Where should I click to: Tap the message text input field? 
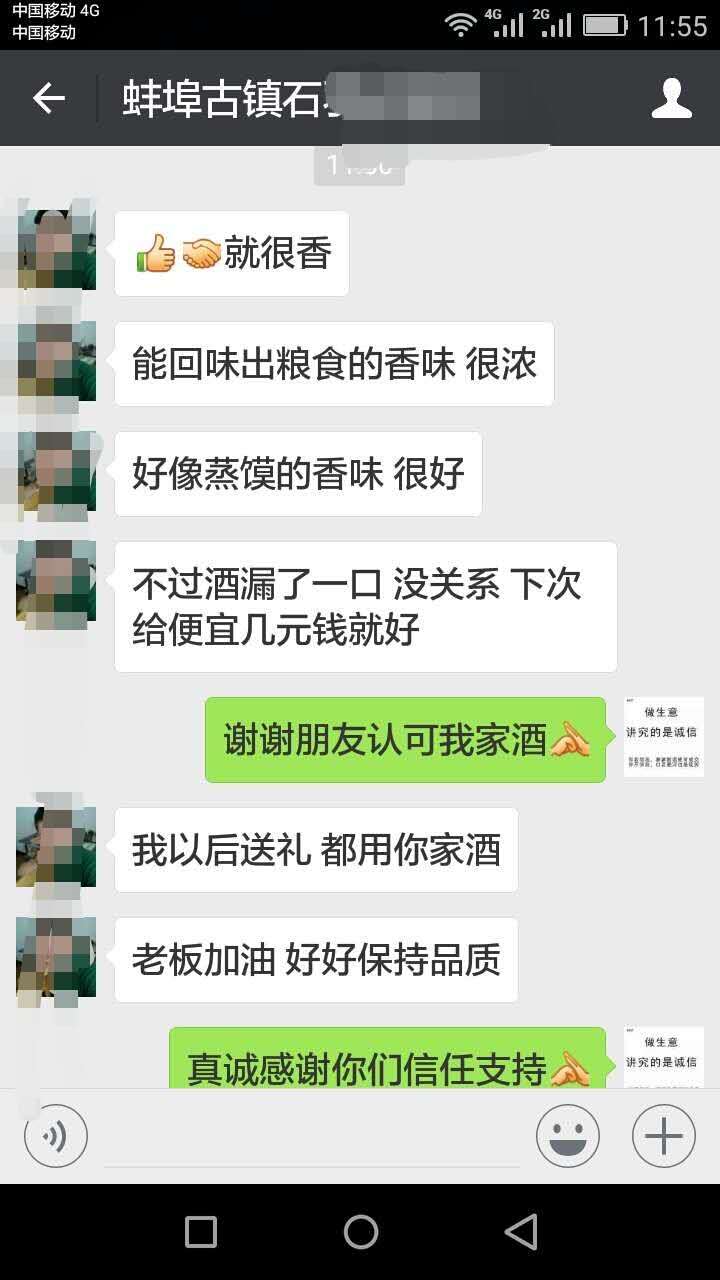[312, 1138]
